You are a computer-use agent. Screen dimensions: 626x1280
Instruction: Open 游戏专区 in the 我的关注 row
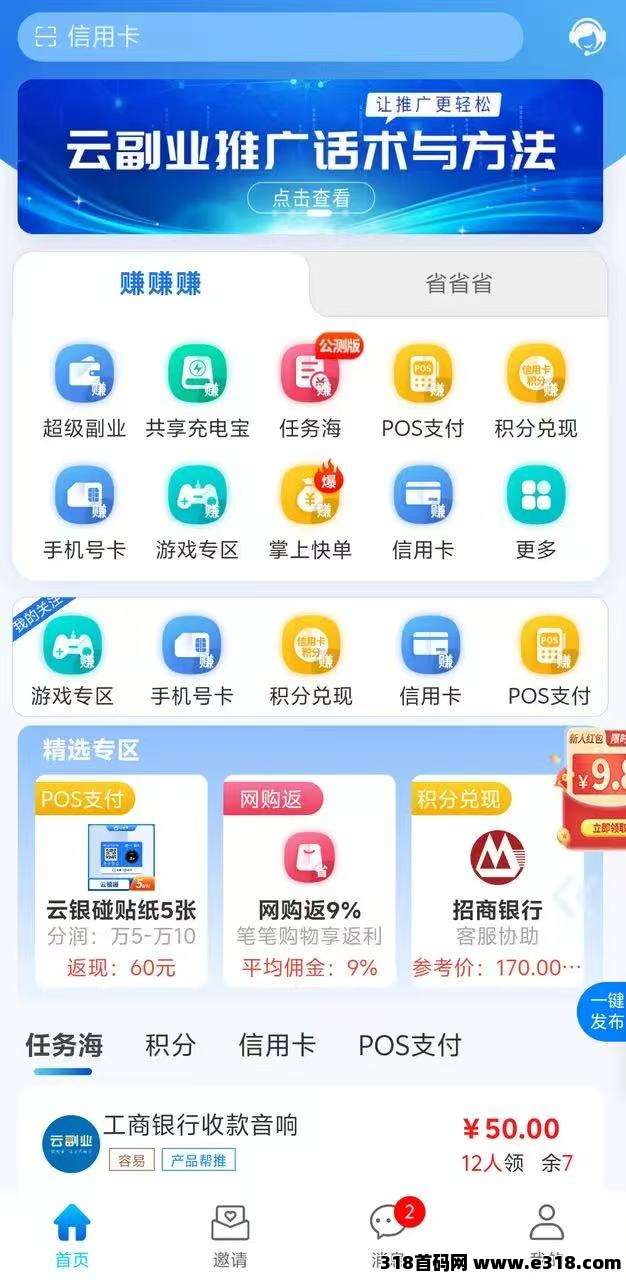click(x=72, y=659)
